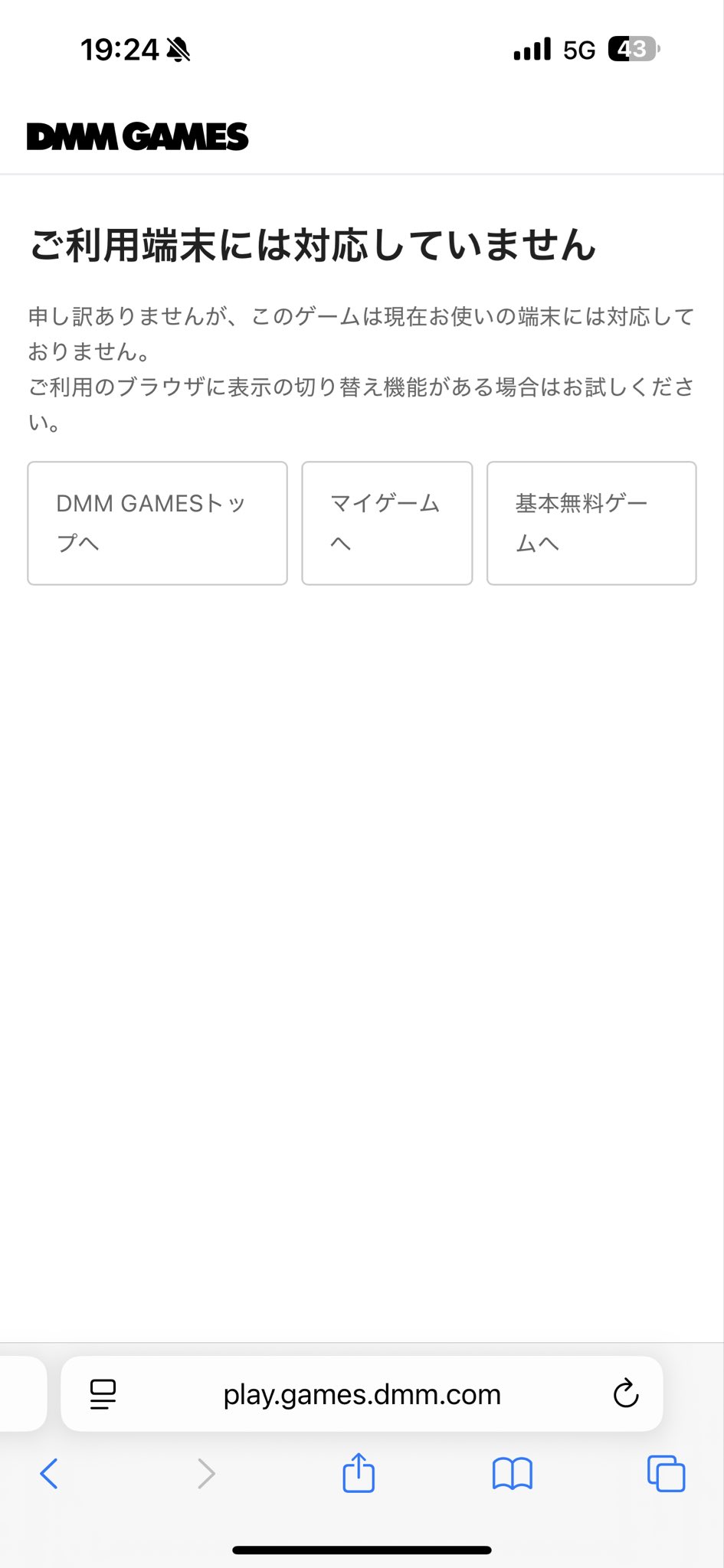Open マイゲームへ button
The height and width of the screenshot is (1568, 724).
pyautogui.click(x=387, y=523)
